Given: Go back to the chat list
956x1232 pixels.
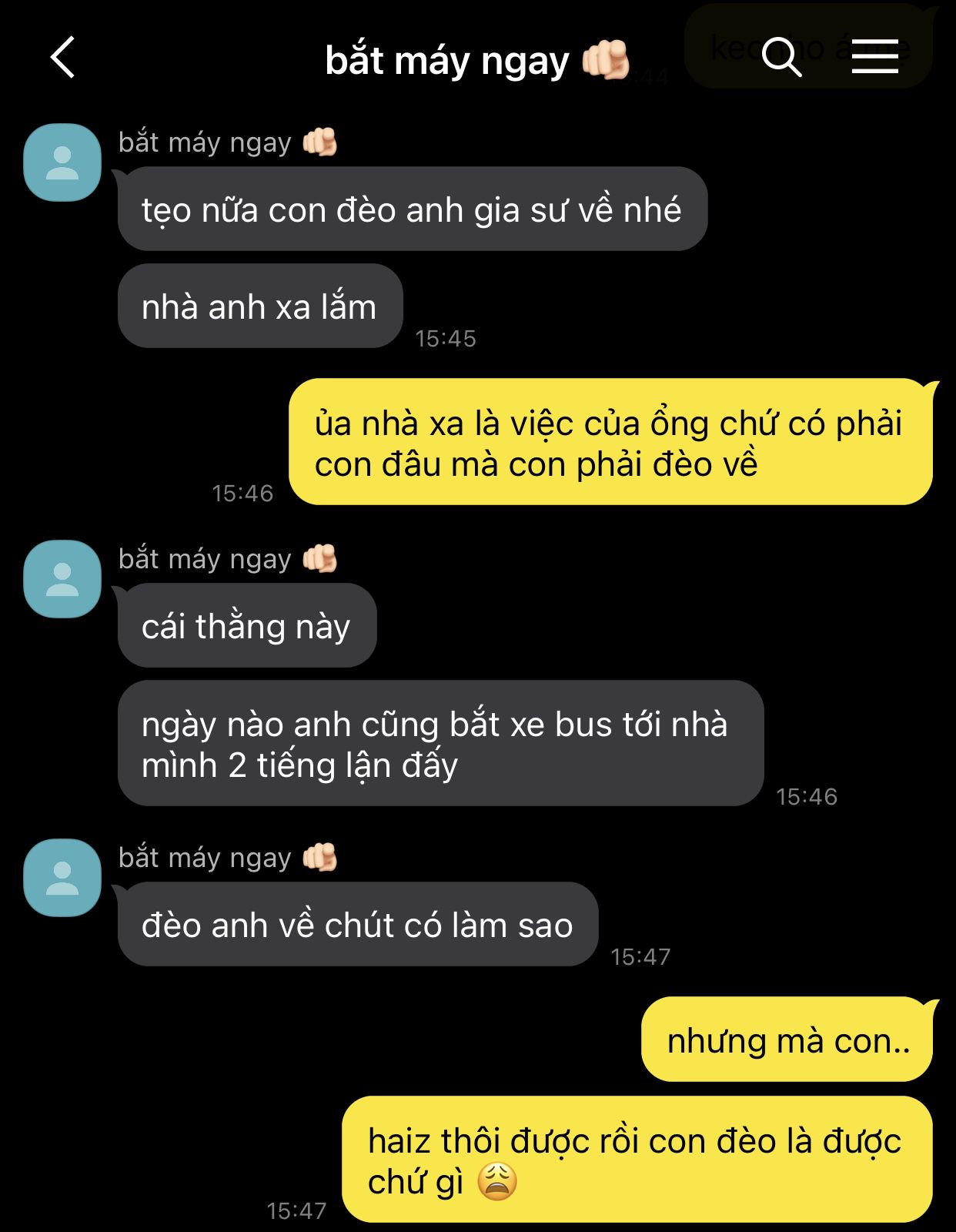Looking at the screenshot, I should tap(63, 58).
